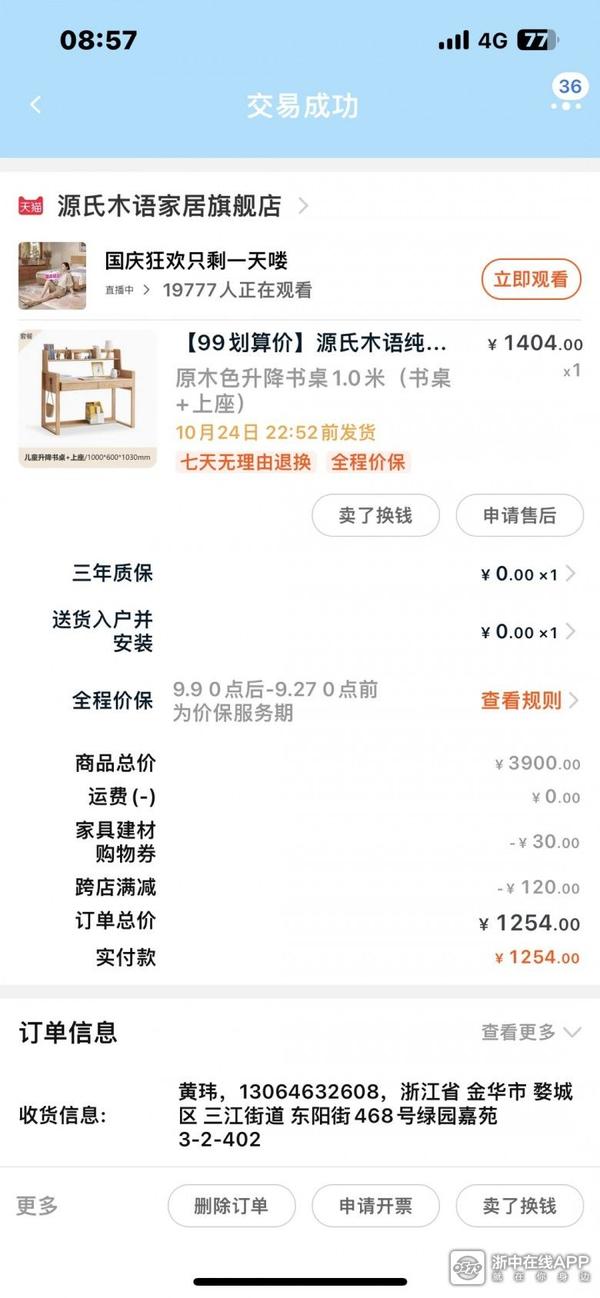The image size is (600, 1298).
Task: Go back using the top-left arrow
Action: (x=36, y=105)
